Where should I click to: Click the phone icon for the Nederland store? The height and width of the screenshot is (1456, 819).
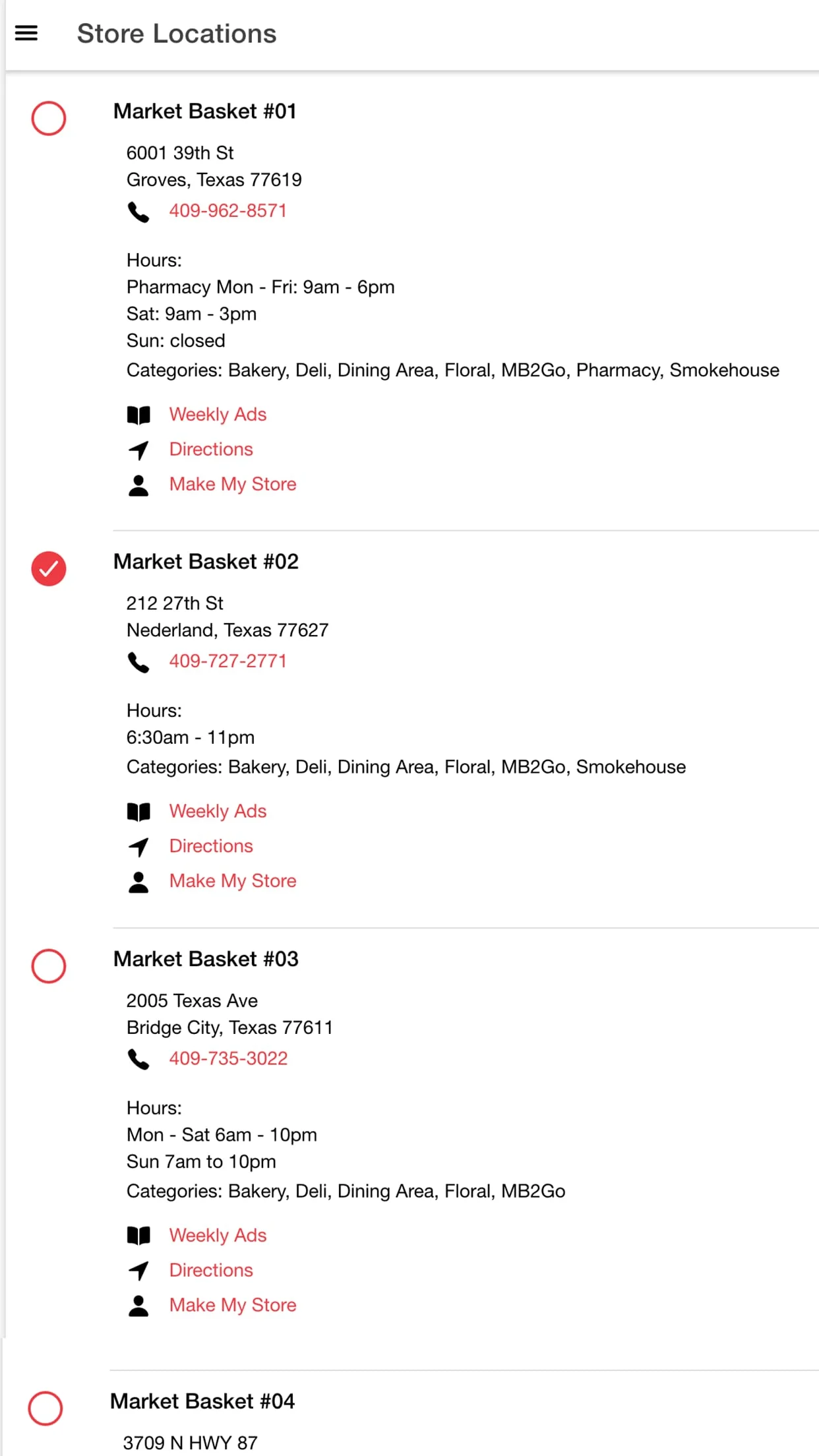(x=138, y=661)
